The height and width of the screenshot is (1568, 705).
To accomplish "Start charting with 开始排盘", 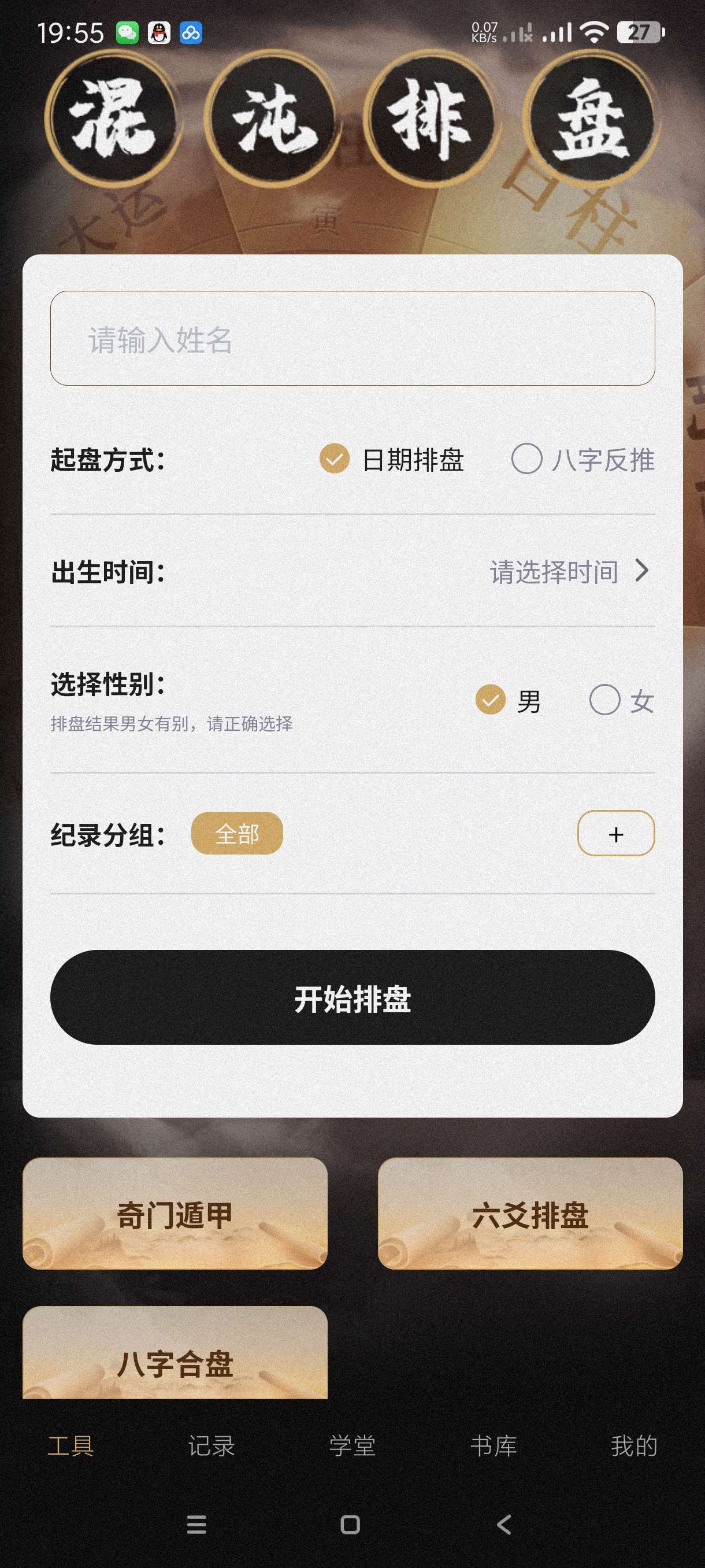I will pyautogui.click(x=352, y=998).
